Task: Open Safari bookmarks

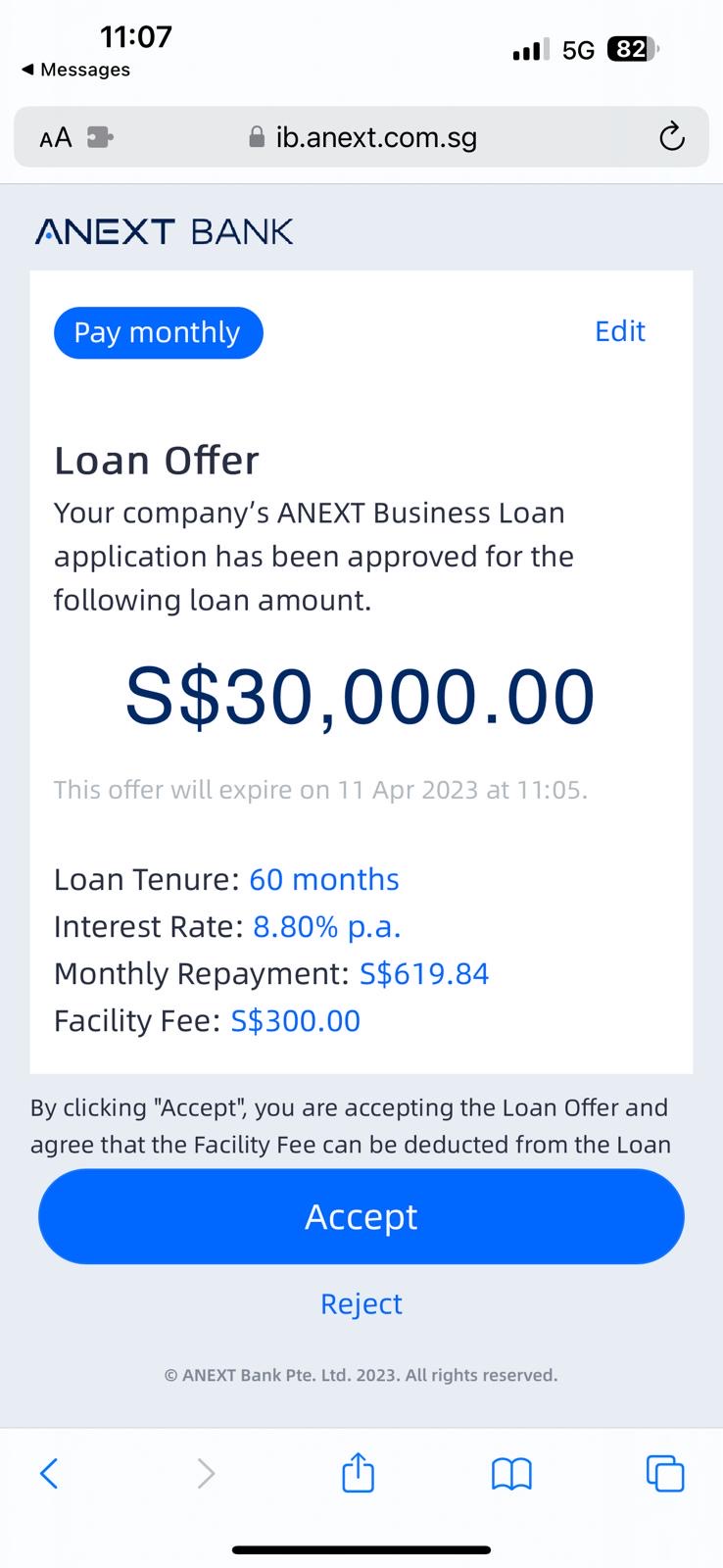Action: coord(511,1473)
